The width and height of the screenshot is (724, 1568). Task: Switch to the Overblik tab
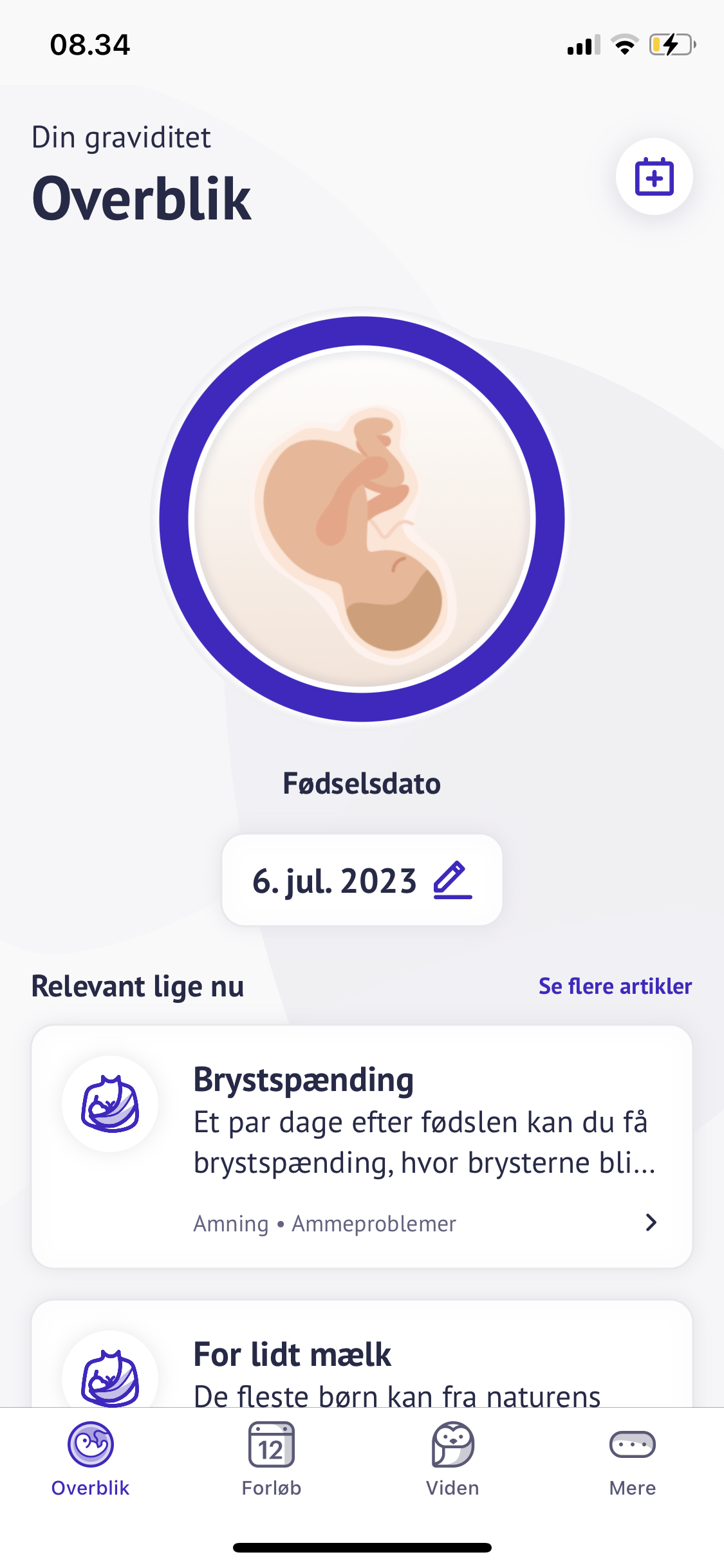[x=91, y=1460]
